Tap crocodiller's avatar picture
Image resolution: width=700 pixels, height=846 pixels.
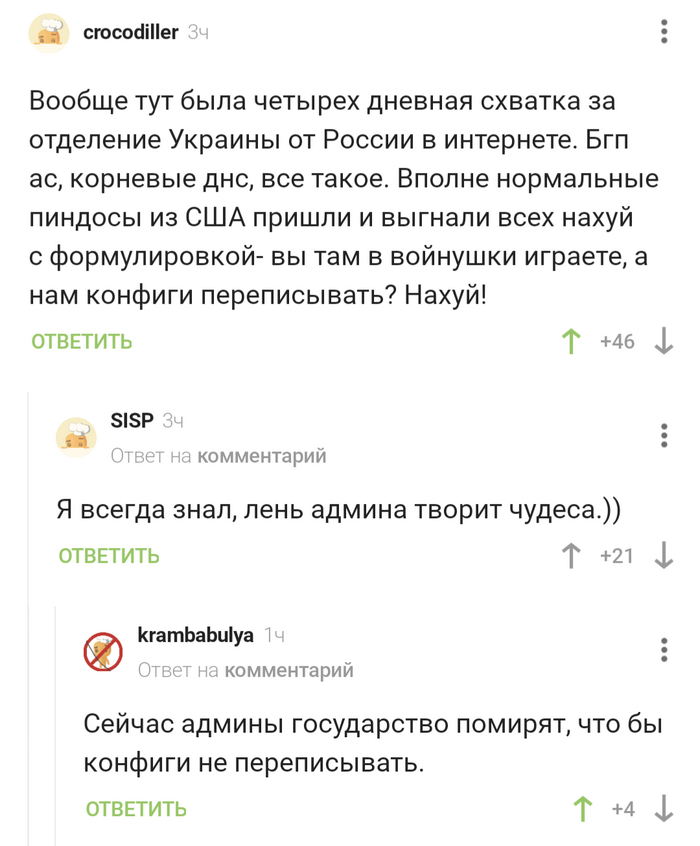(47, 33)
